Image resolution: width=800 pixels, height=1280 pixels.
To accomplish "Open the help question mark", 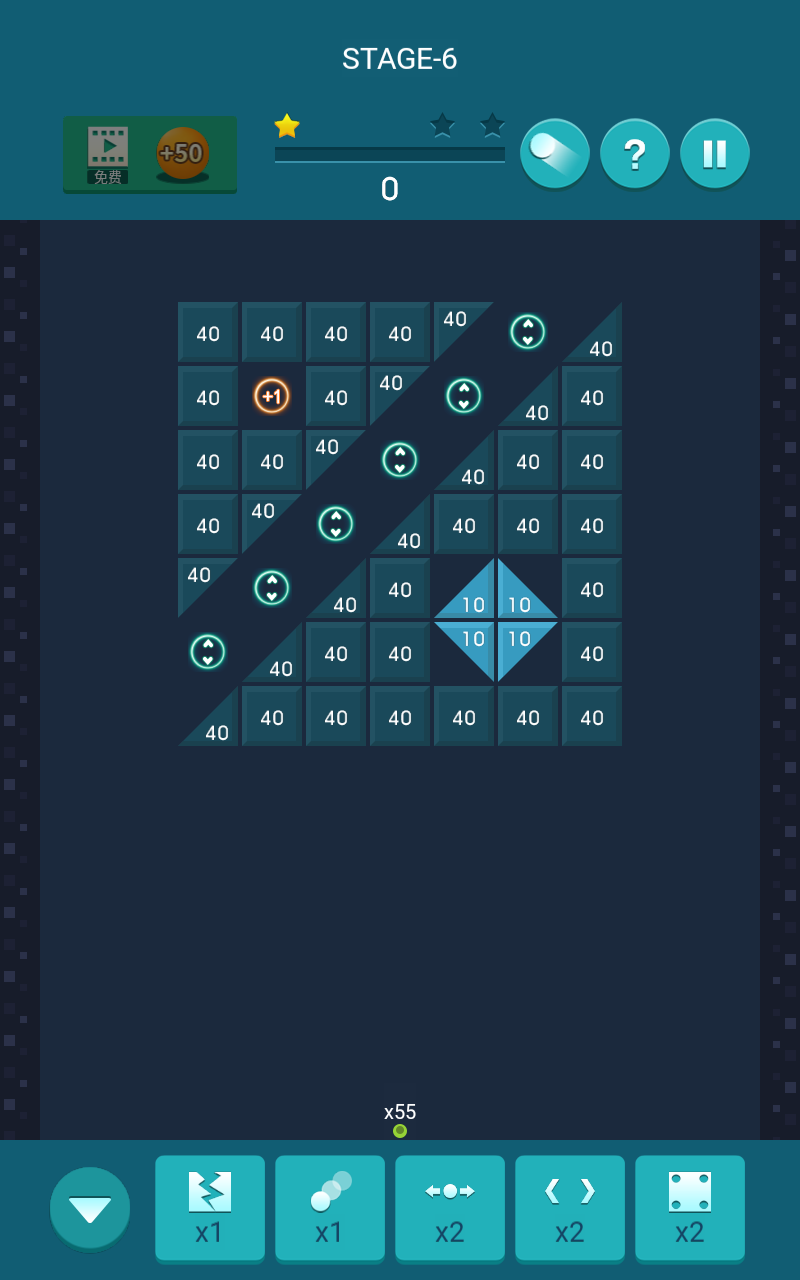I will point(635,154).
